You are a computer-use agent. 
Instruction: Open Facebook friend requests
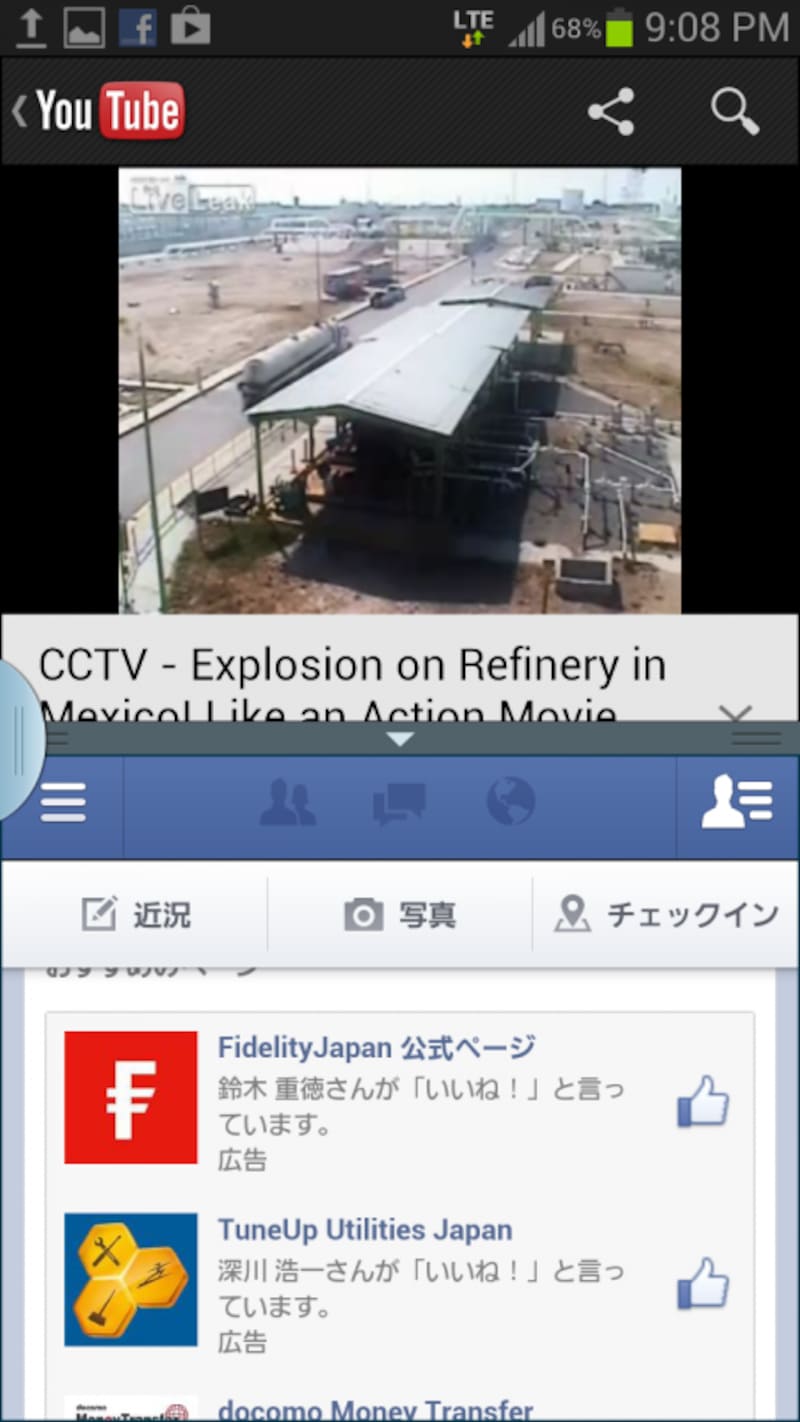pyautogui.click(x=287, y=803)
